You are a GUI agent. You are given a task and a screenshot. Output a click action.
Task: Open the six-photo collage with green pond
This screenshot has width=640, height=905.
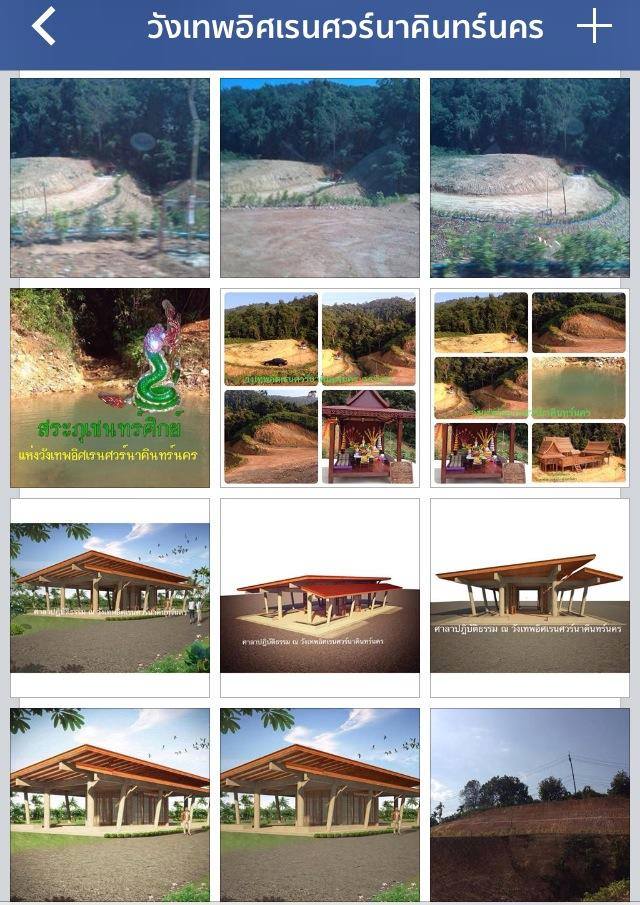coord(530,388)
